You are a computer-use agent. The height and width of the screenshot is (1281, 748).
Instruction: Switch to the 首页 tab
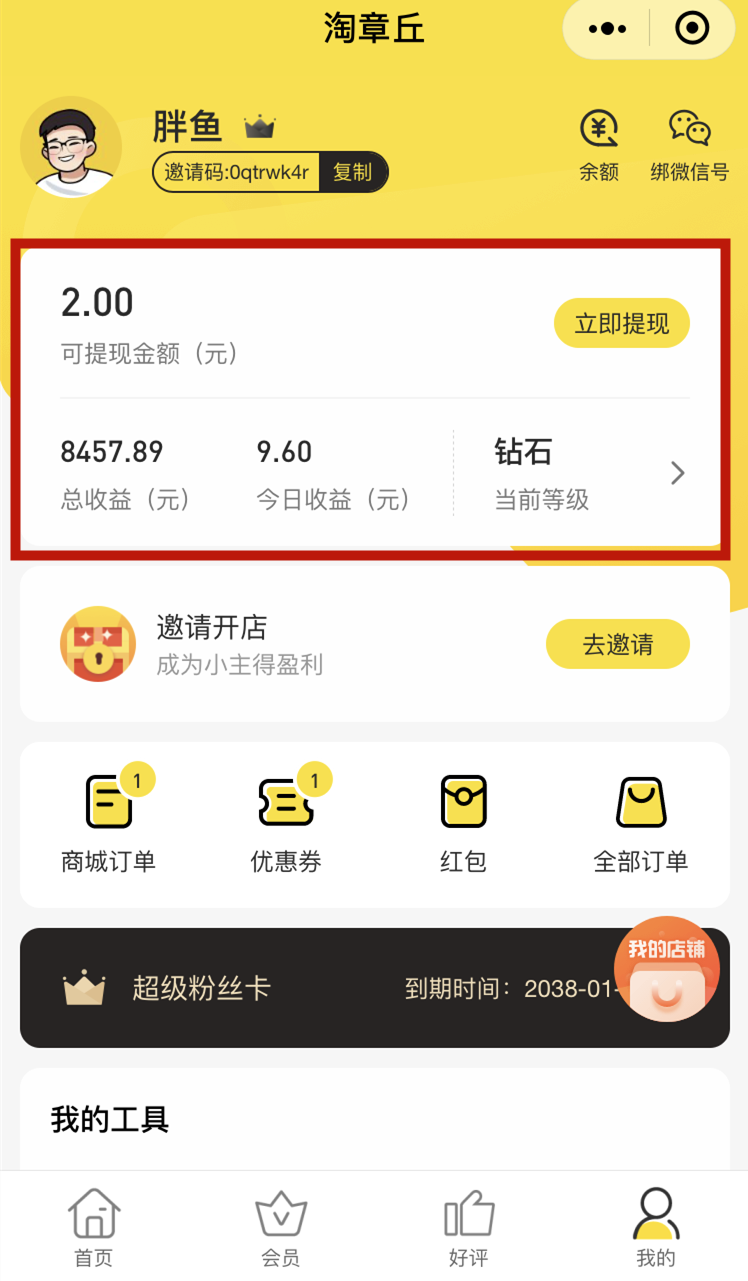click(94, 1227)
